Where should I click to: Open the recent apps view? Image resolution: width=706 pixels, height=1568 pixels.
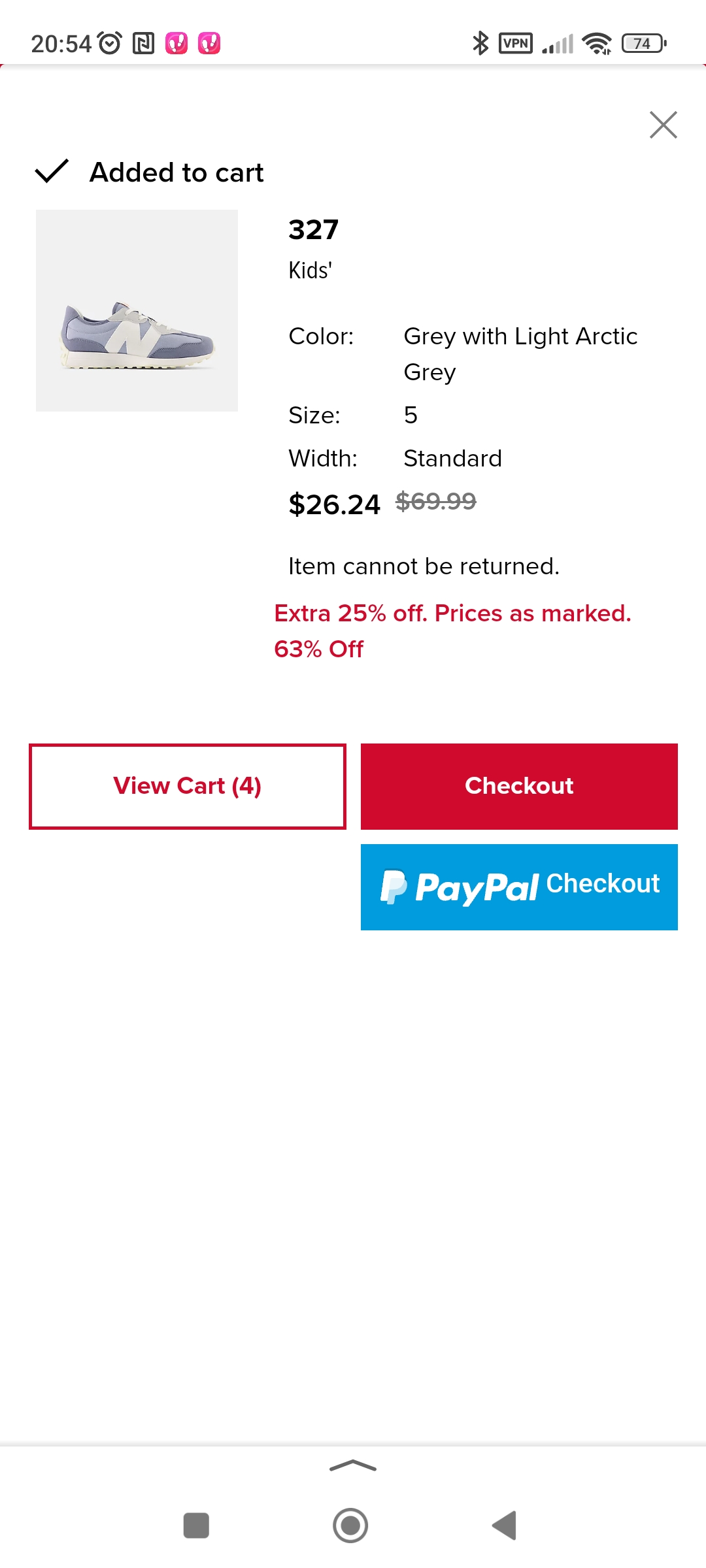point(196,1526)
